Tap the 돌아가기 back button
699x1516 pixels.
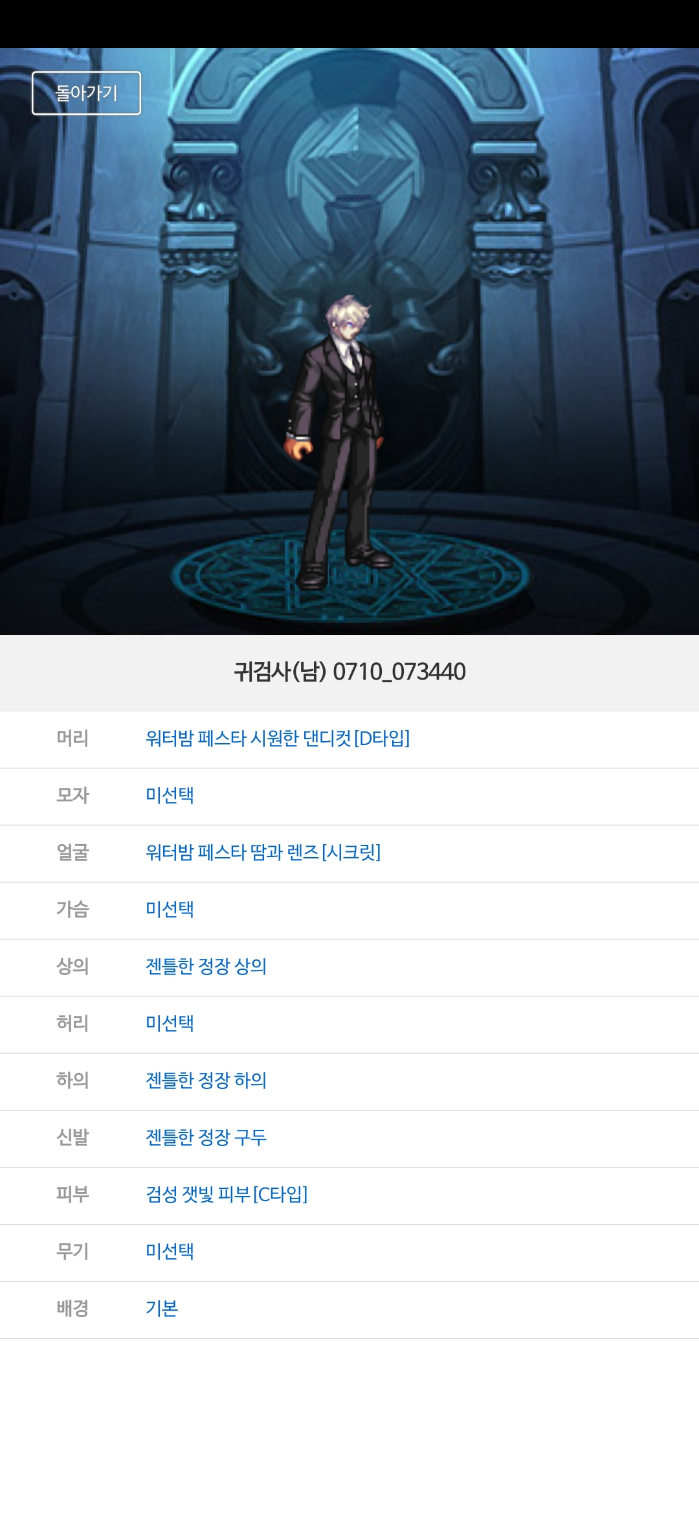pos(86,93)
